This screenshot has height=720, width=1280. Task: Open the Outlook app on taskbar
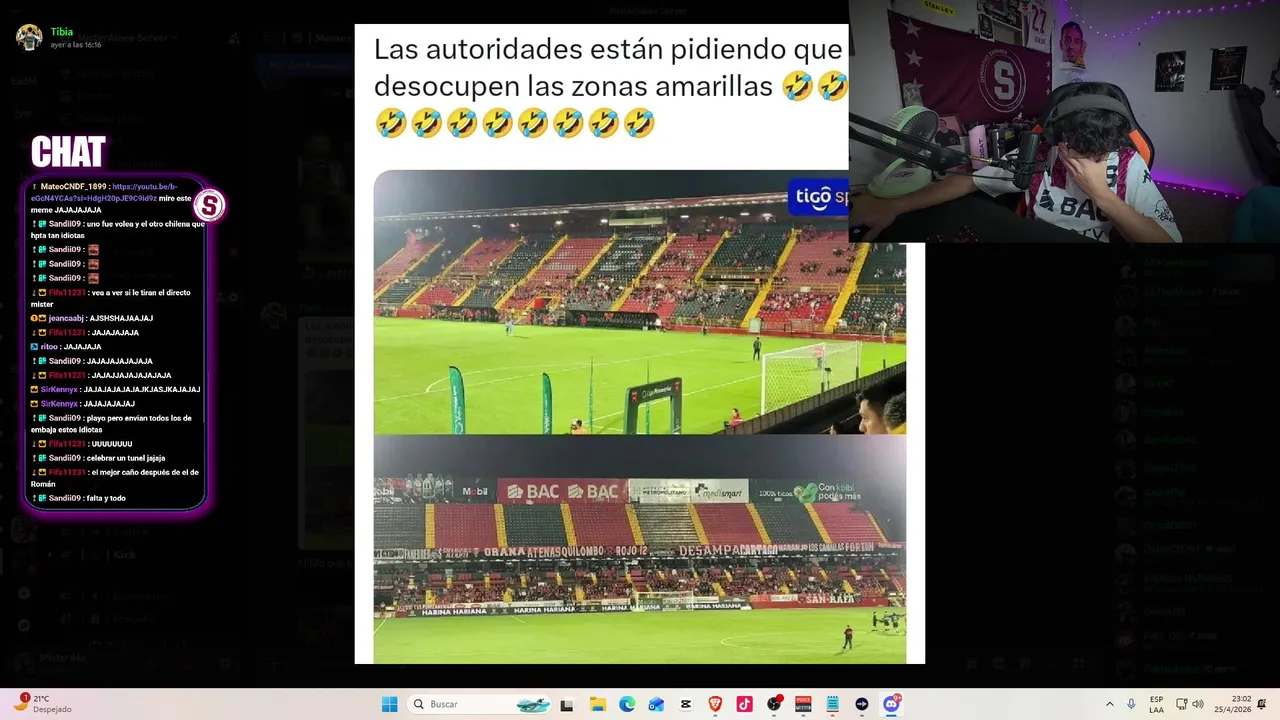coord(656,704)
